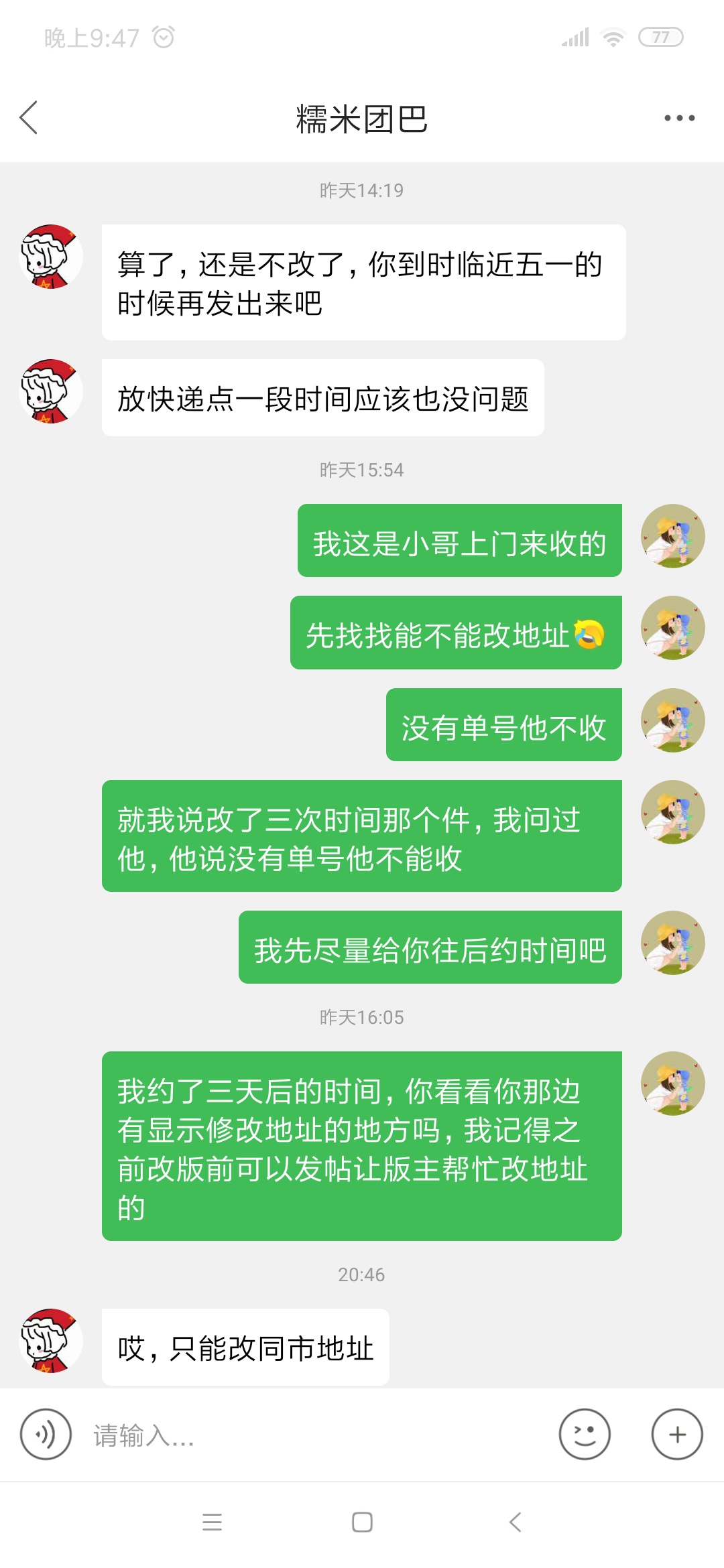
Task: Focus the 请输入 message field
Action: [x=315, y=1435]
